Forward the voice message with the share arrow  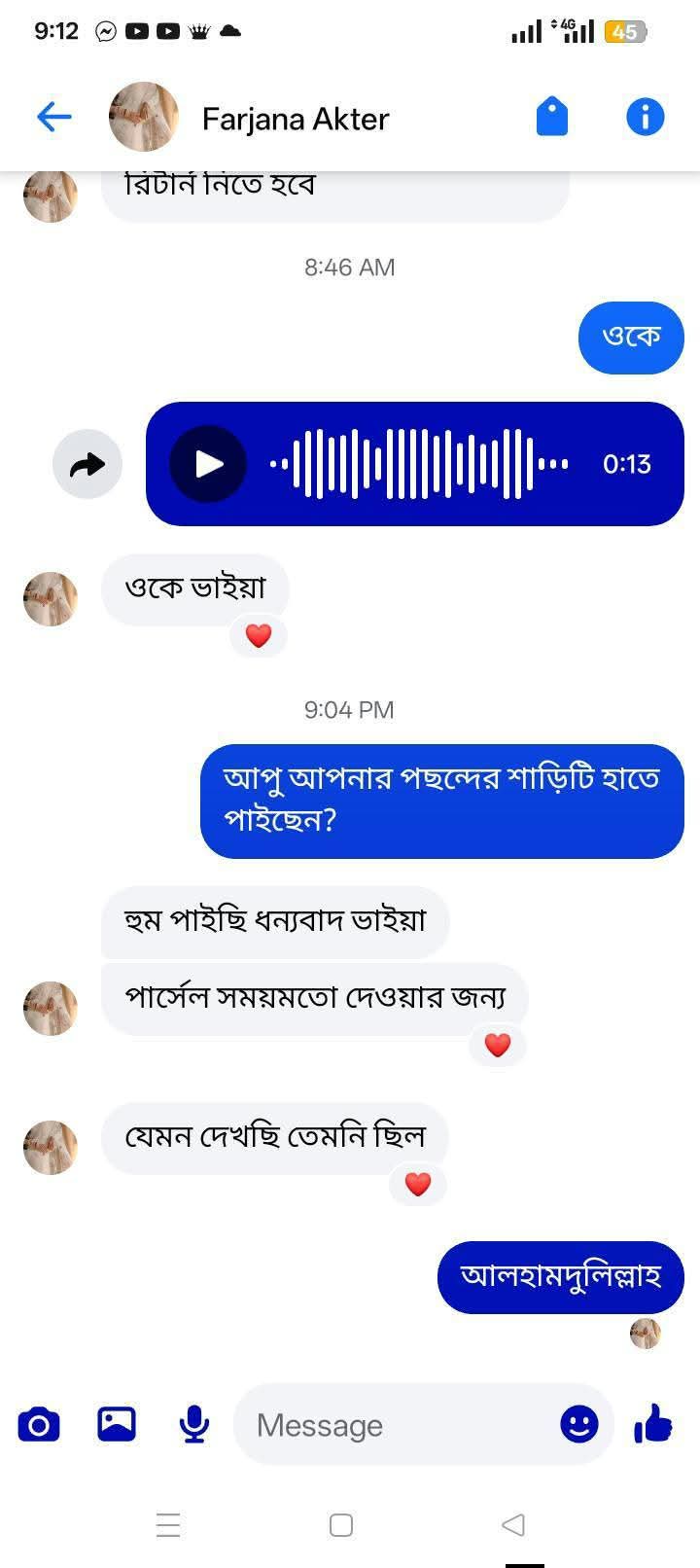click(x=87, y=464)
